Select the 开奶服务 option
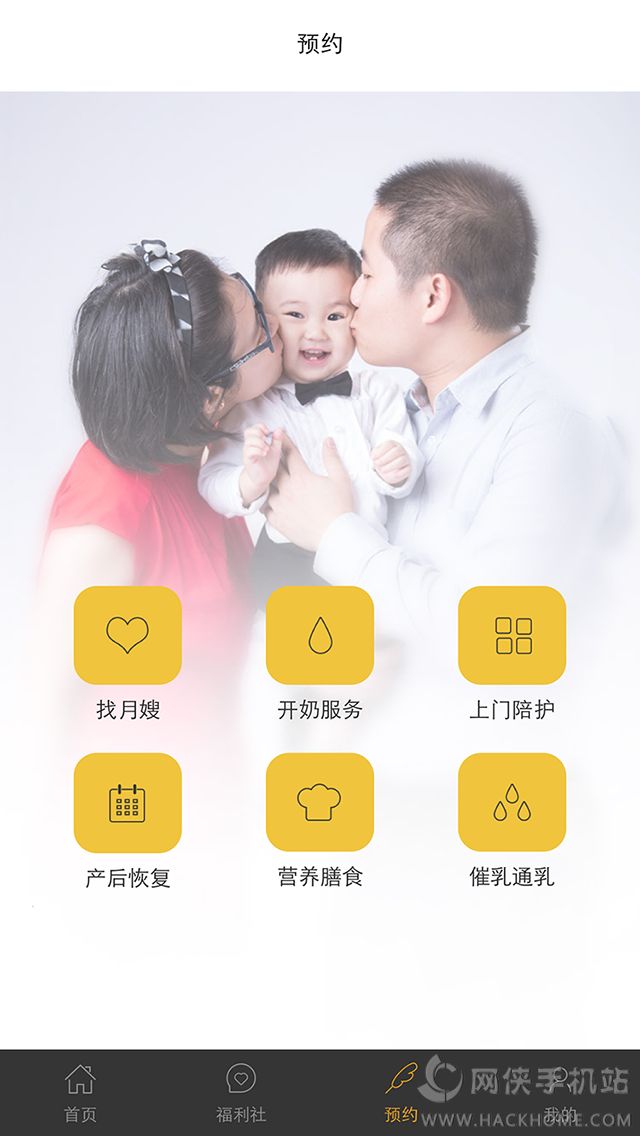 [320, 635]
